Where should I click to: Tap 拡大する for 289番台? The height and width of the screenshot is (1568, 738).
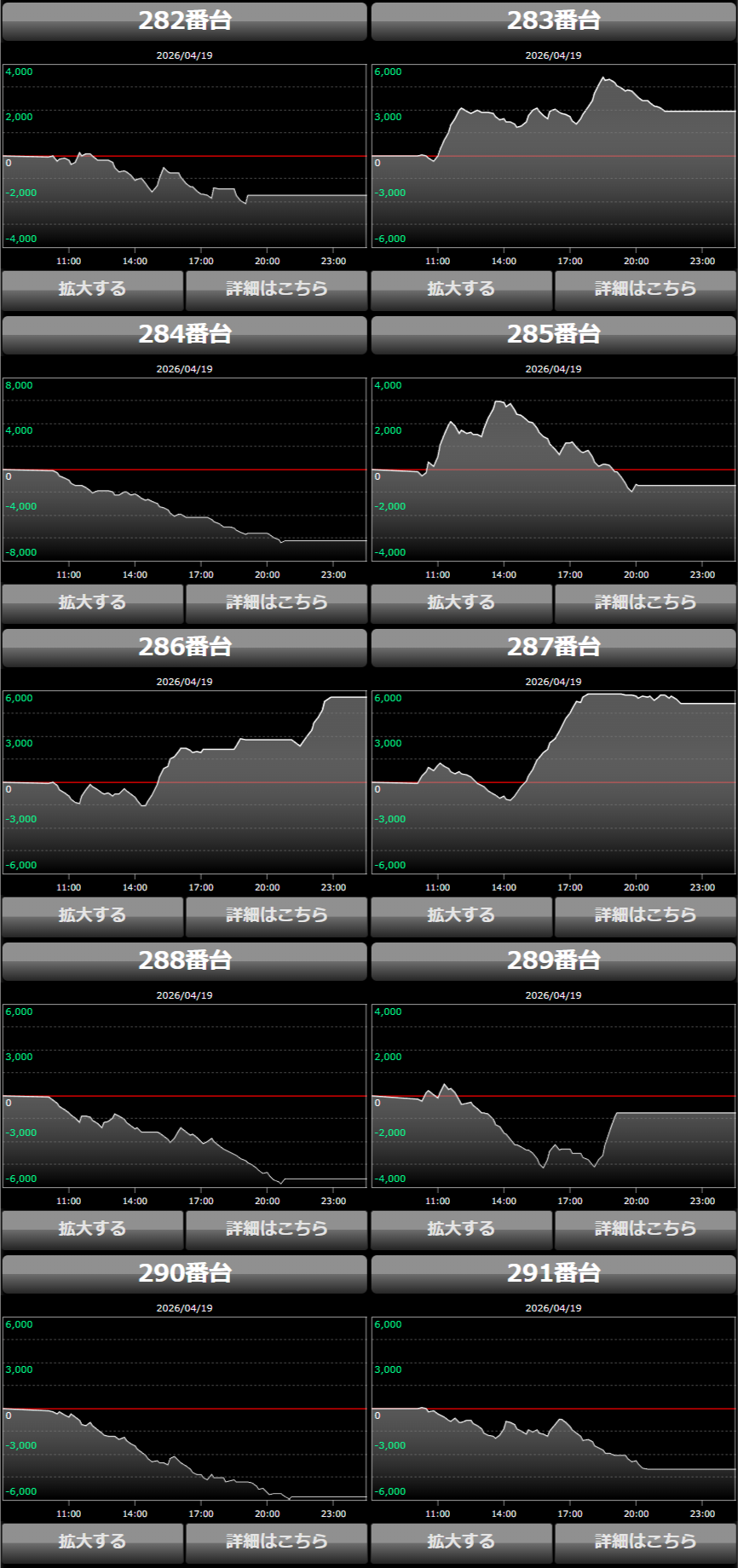(x=461, y=1229)
